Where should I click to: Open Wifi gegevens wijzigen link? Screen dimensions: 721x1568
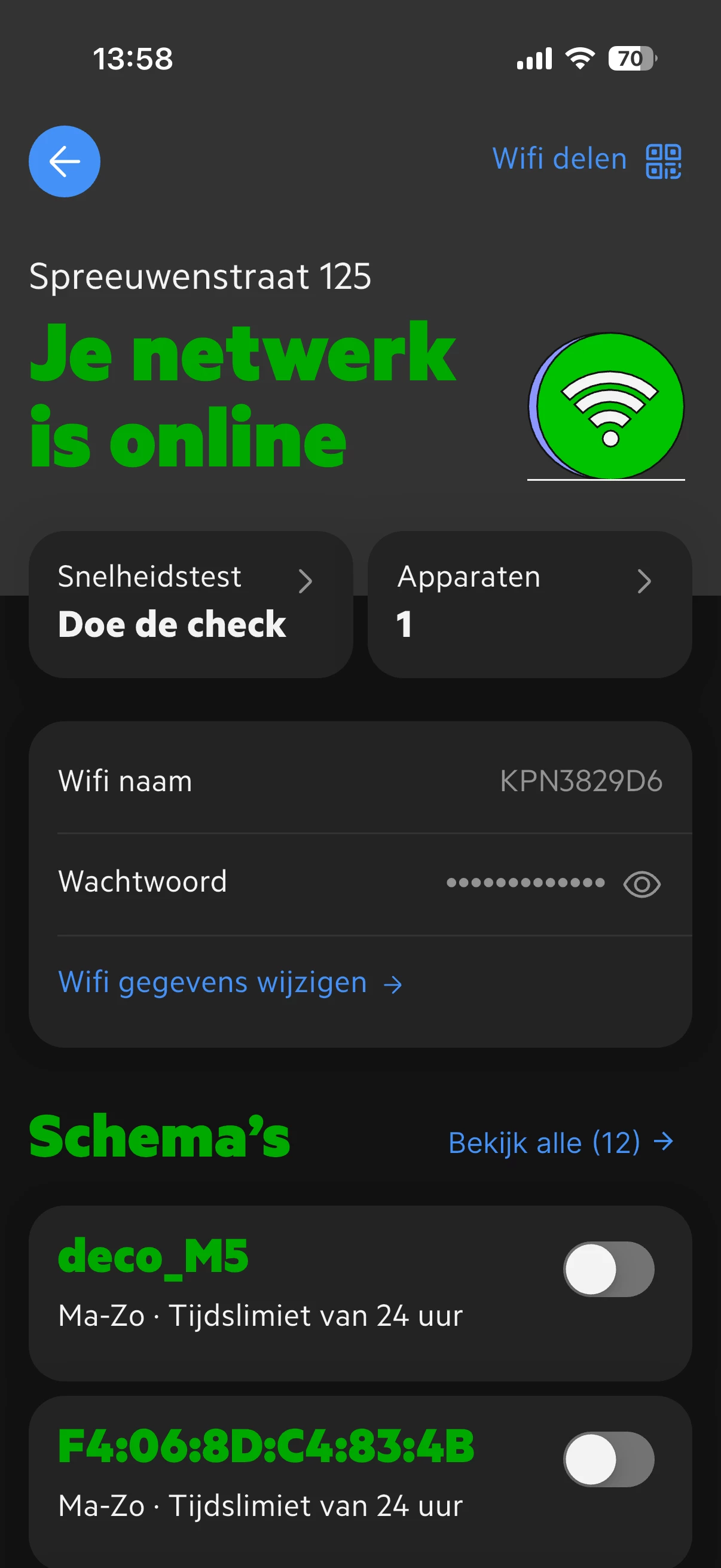pyautogui.click(x=230, y=983)
